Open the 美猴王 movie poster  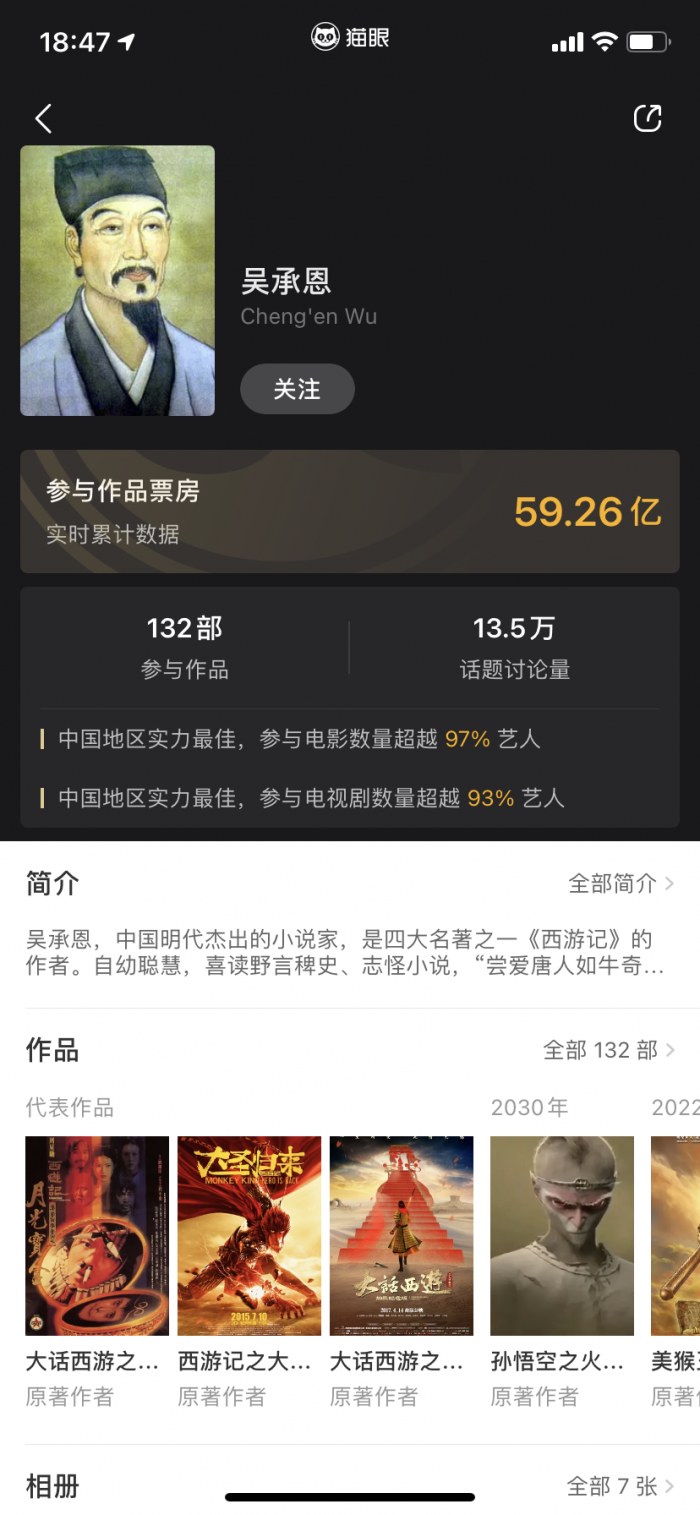[x=675, y=1235]
